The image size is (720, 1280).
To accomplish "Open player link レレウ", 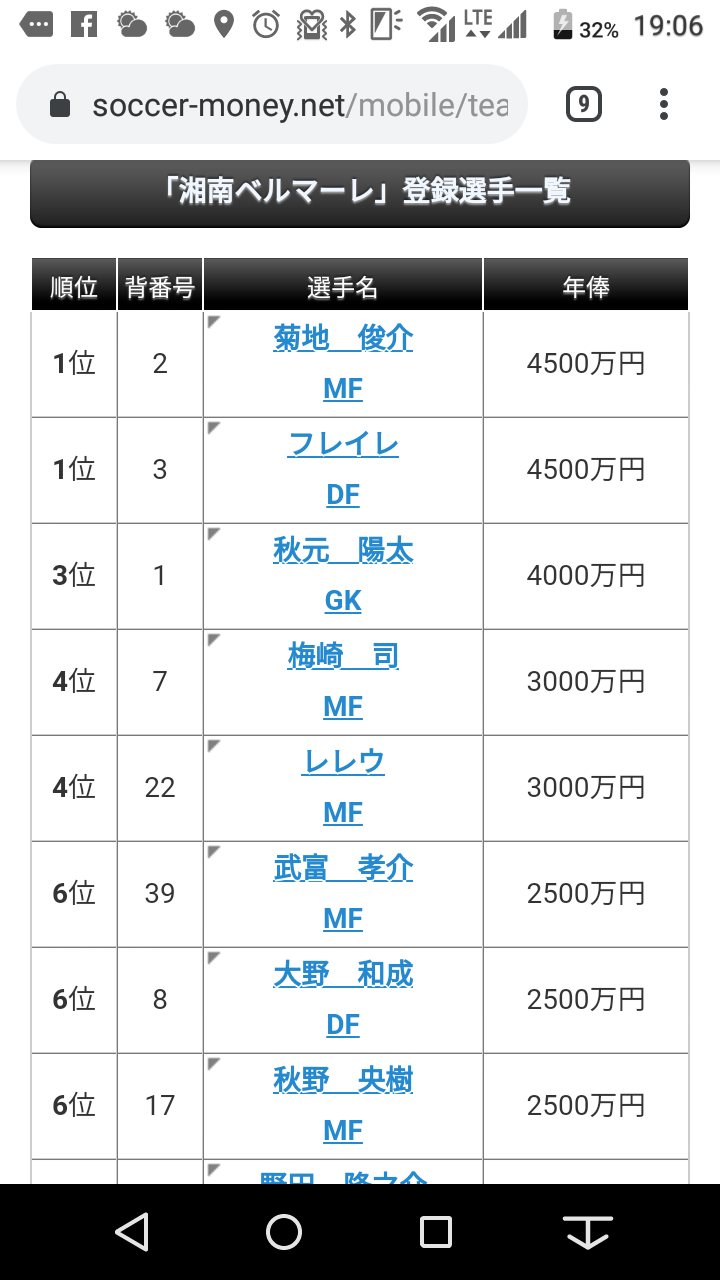I will (343, 763).
